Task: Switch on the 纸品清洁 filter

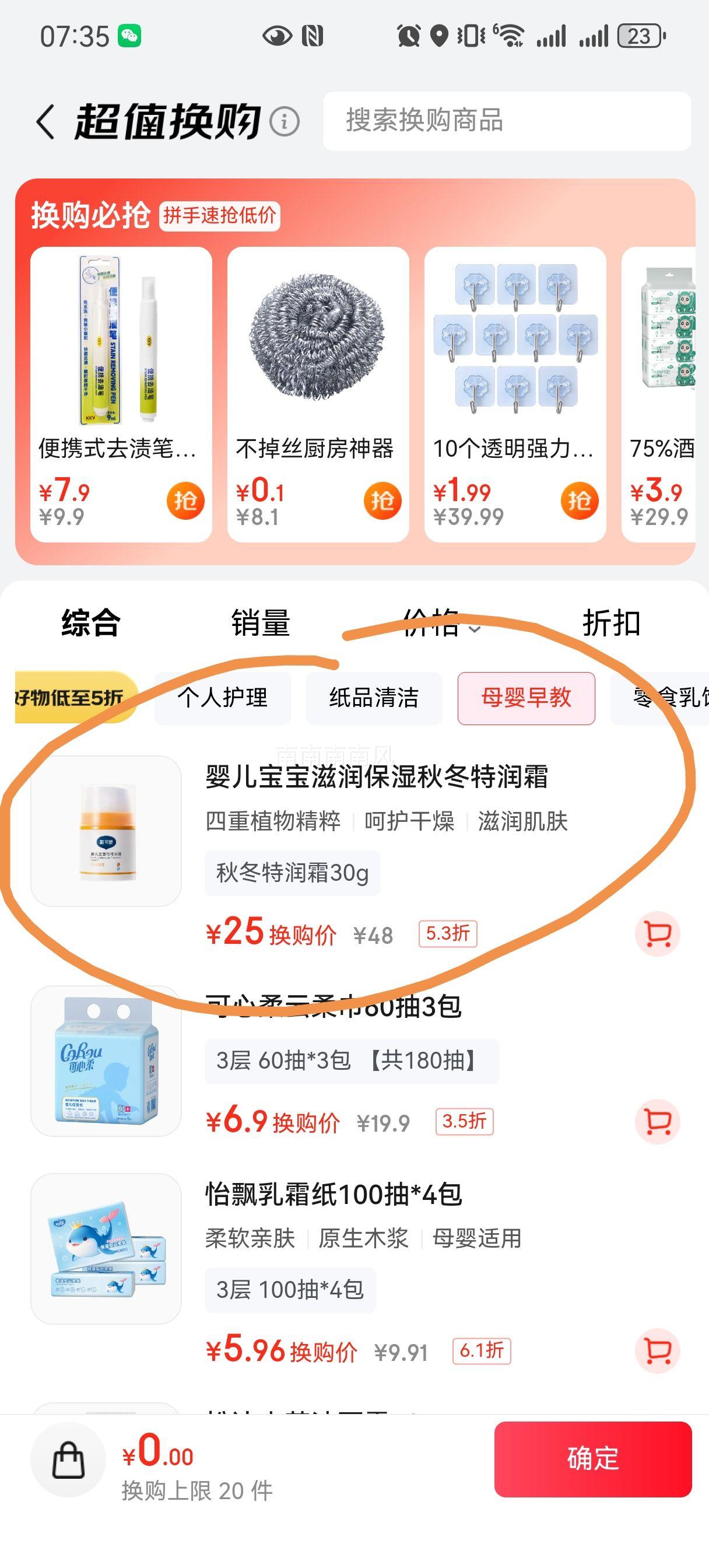Action: point(373,699)
